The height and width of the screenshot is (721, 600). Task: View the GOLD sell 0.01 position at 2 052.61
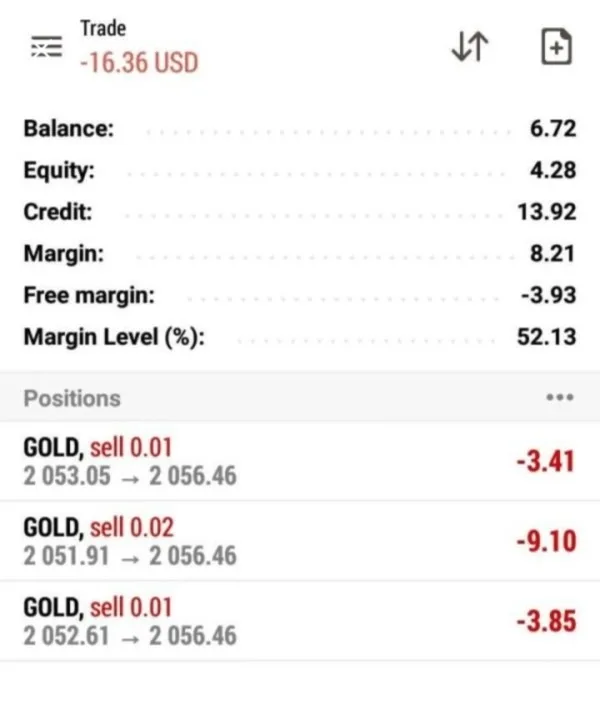300,620
